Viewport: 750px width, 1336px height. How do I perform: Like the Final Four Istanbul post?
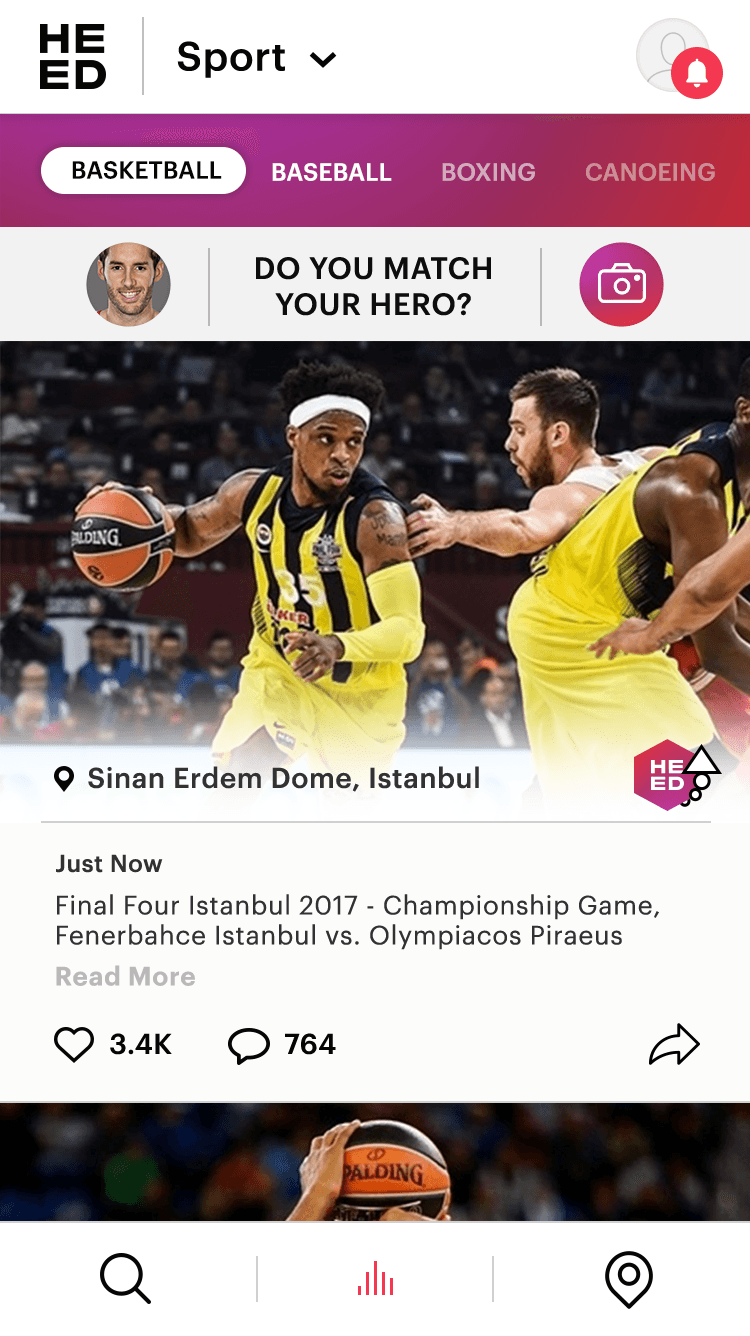tap(74, 1045)
